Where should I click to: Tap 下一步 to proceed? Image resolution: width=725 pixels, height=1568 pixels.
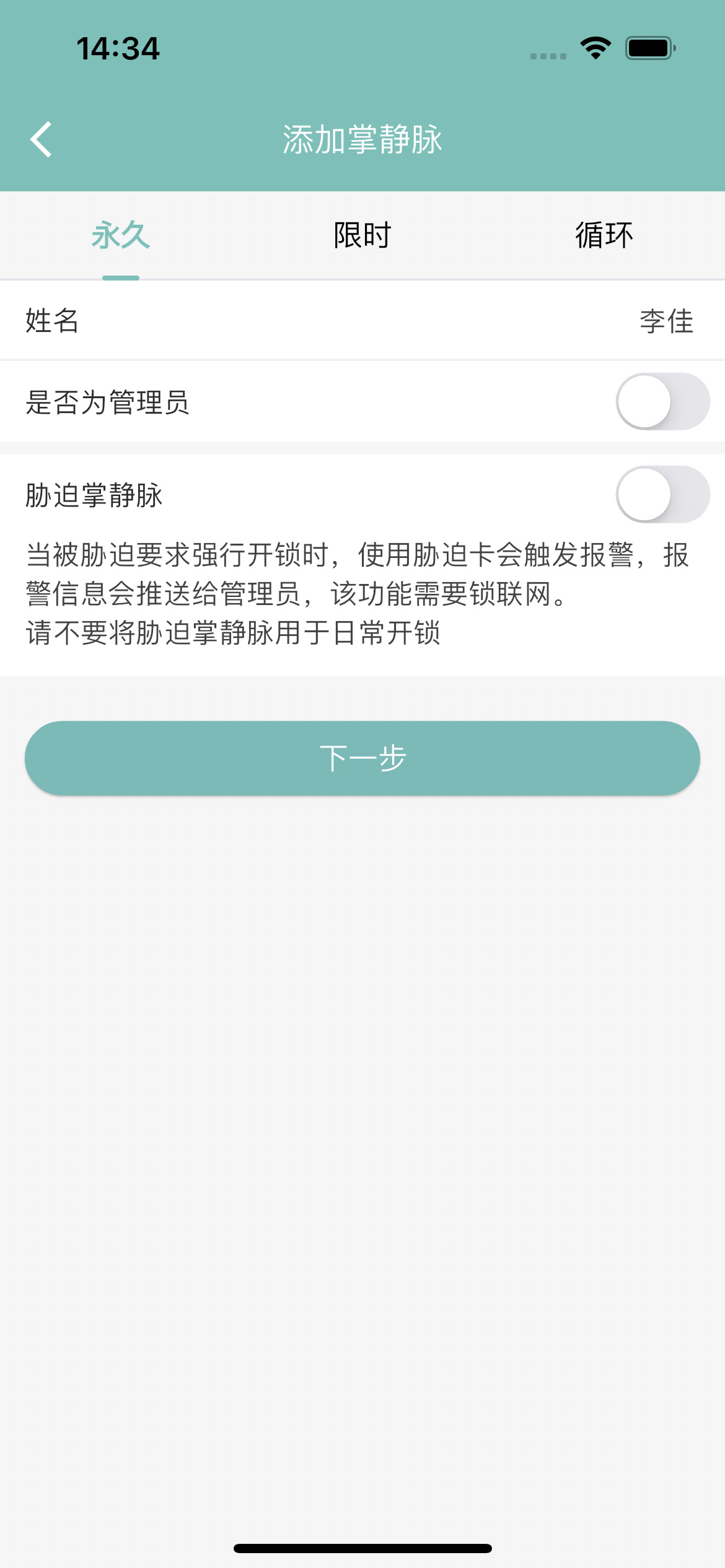(x=362, y=757)
